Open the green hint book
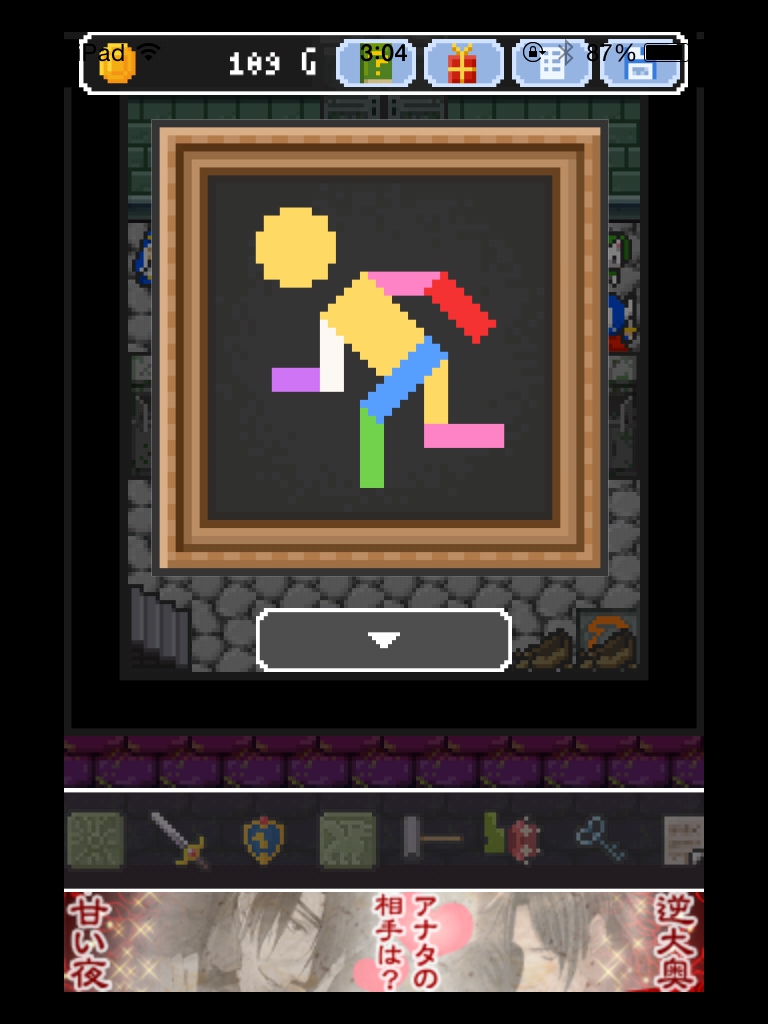The width and height of the screenshot is (768, 1024). coord(376,64)
